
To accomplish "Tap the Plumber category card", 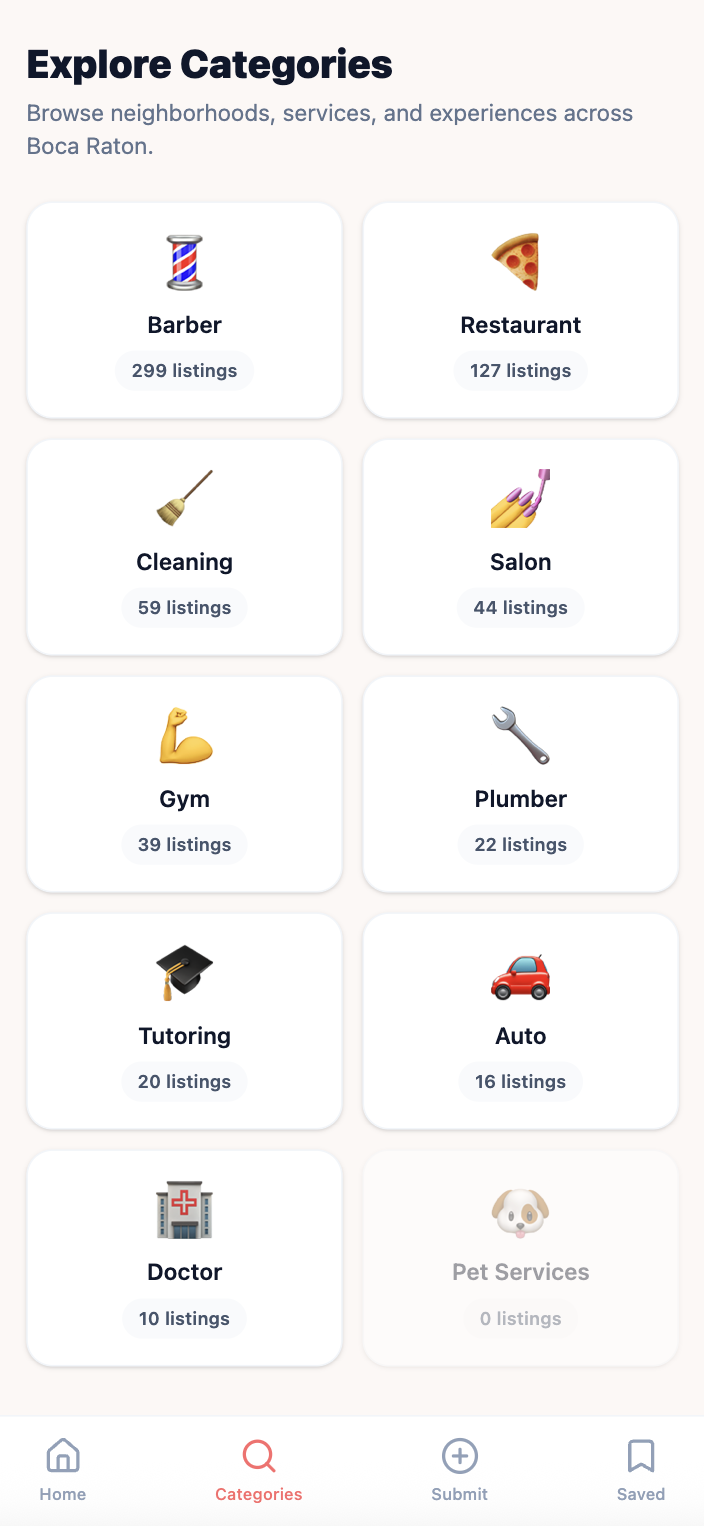I will click(520, 785).
